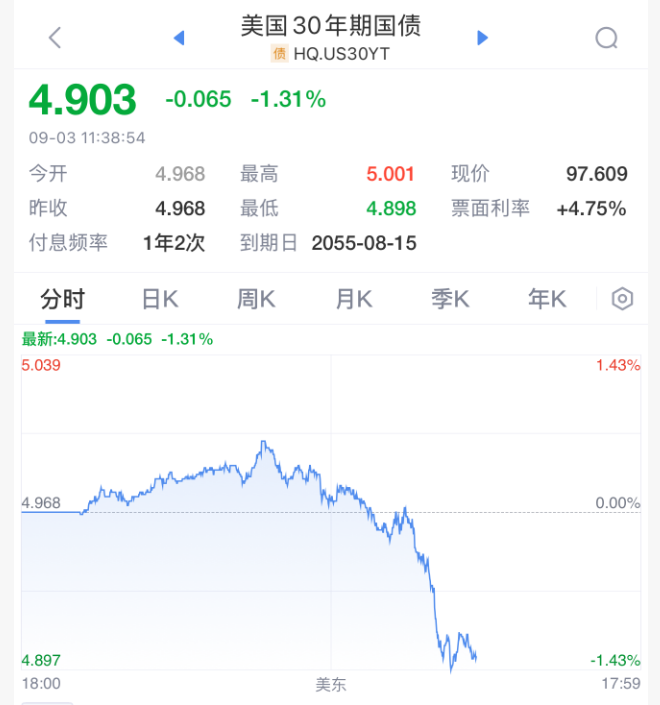Screen dimensions: 660x705
Task: Switch to the next security
Action: tap(483, 38)
